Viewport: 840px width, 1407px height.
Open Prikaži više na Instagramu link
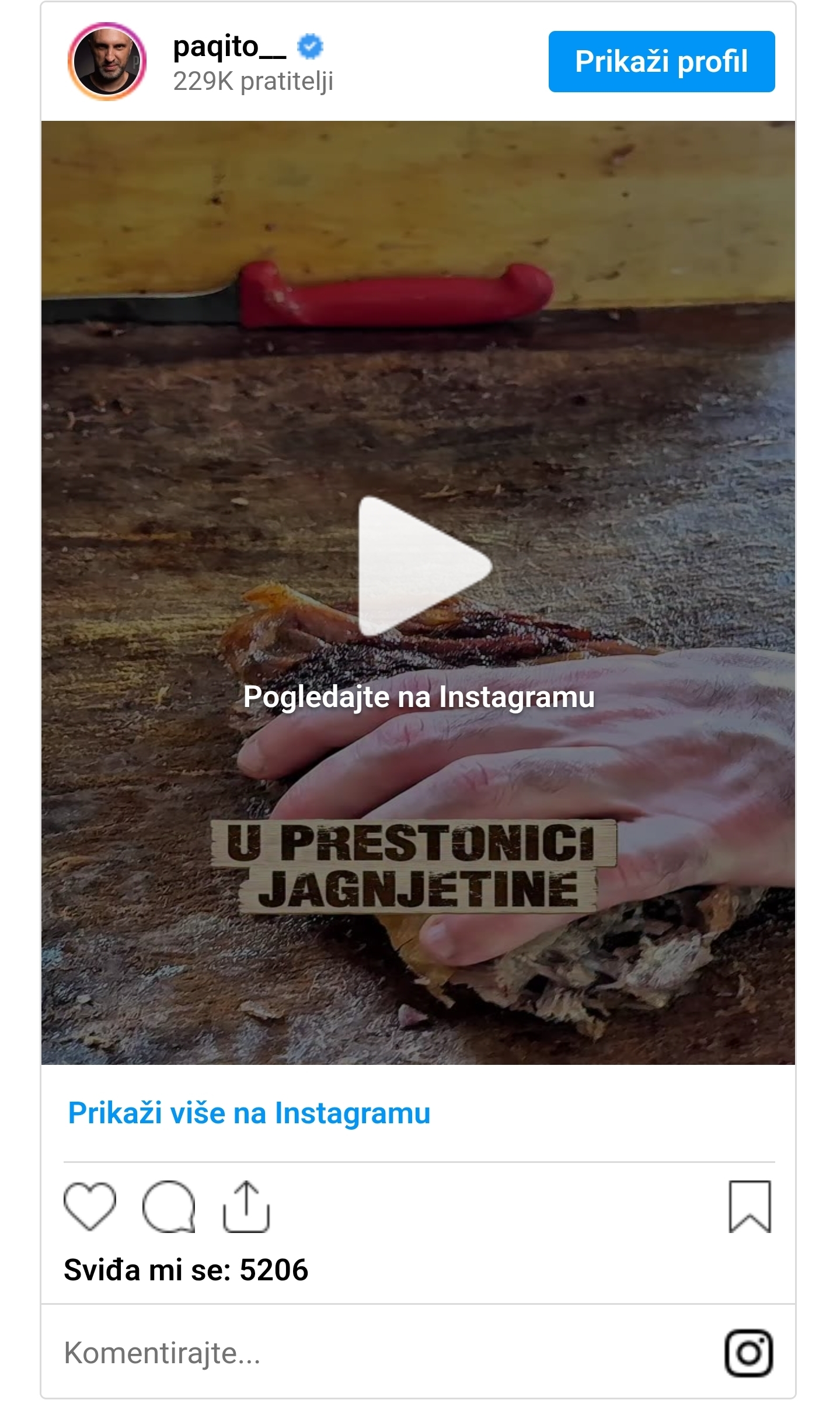pos(249,1113)
